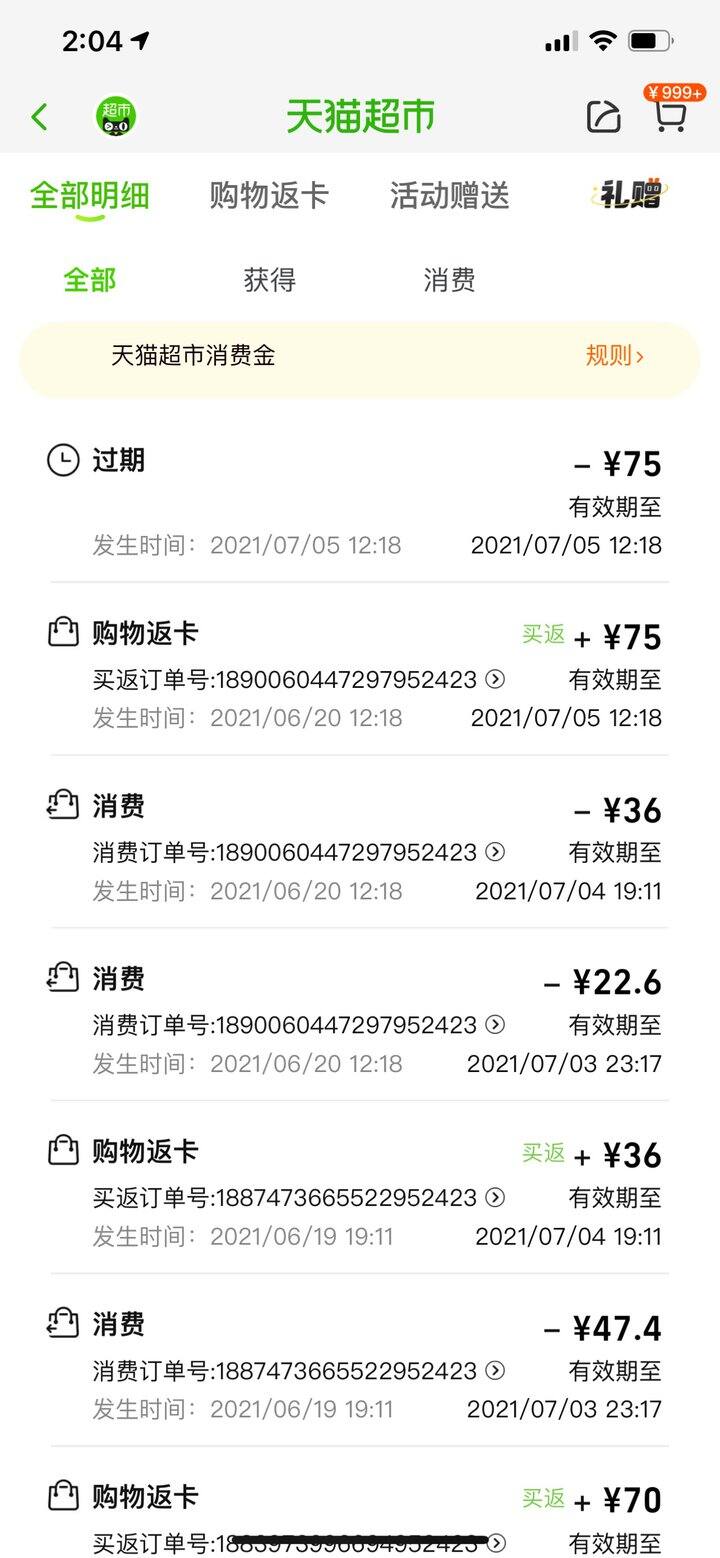720x1558 pixels.
Task: Show 全部 records filter
Action: (89, 280)
